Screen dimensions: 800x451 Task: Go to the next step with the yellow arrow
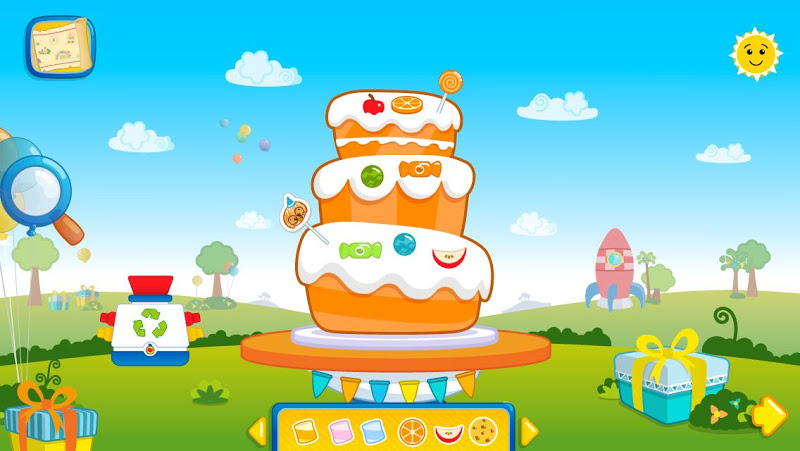pyautogui.click(x=770, y=415)
